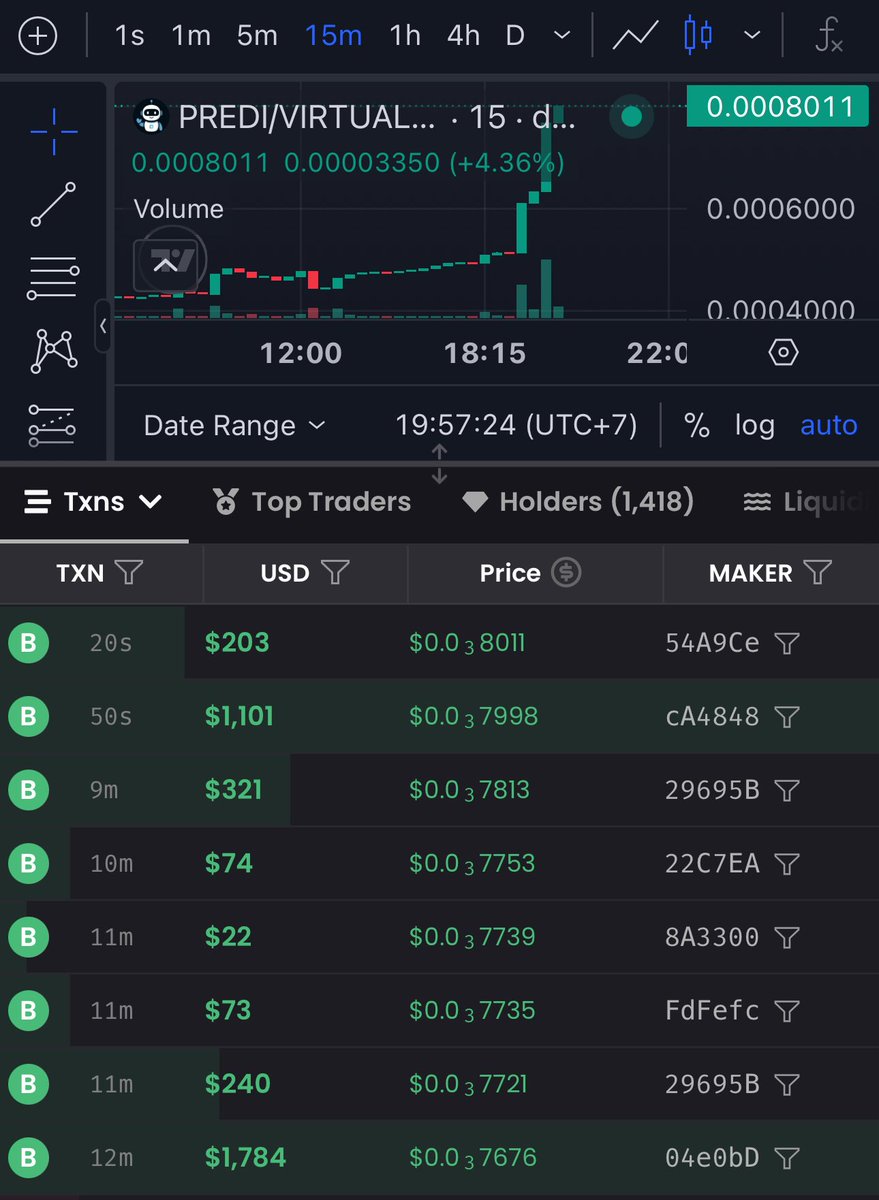Set chart interval to D
This screenshot has width=879, height=1200.
click(x=515, y=36)
